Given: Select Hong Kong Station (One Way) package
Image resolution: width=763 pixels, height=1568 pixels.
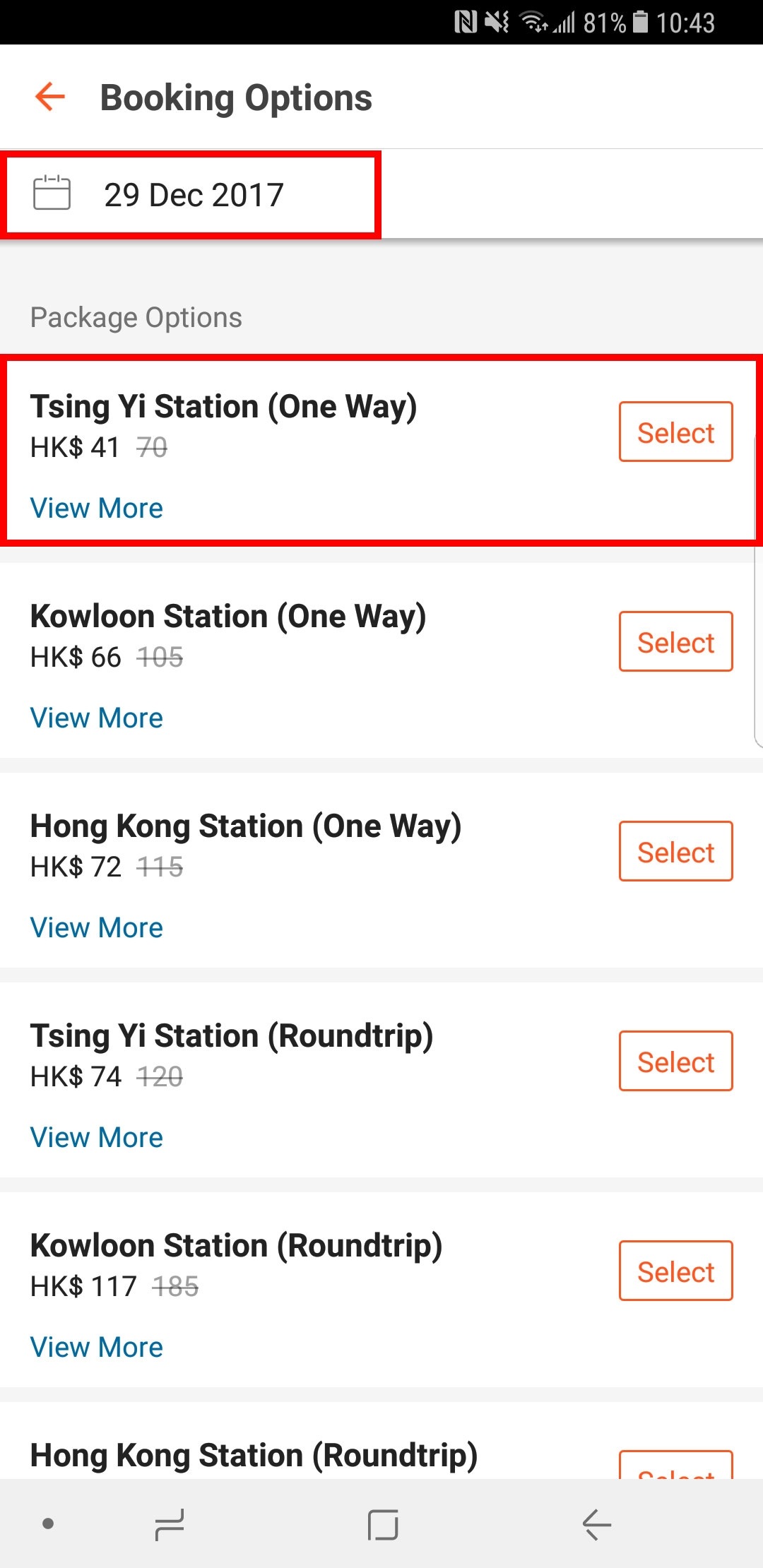Looking at the screenshot, I should click(676, 852).
